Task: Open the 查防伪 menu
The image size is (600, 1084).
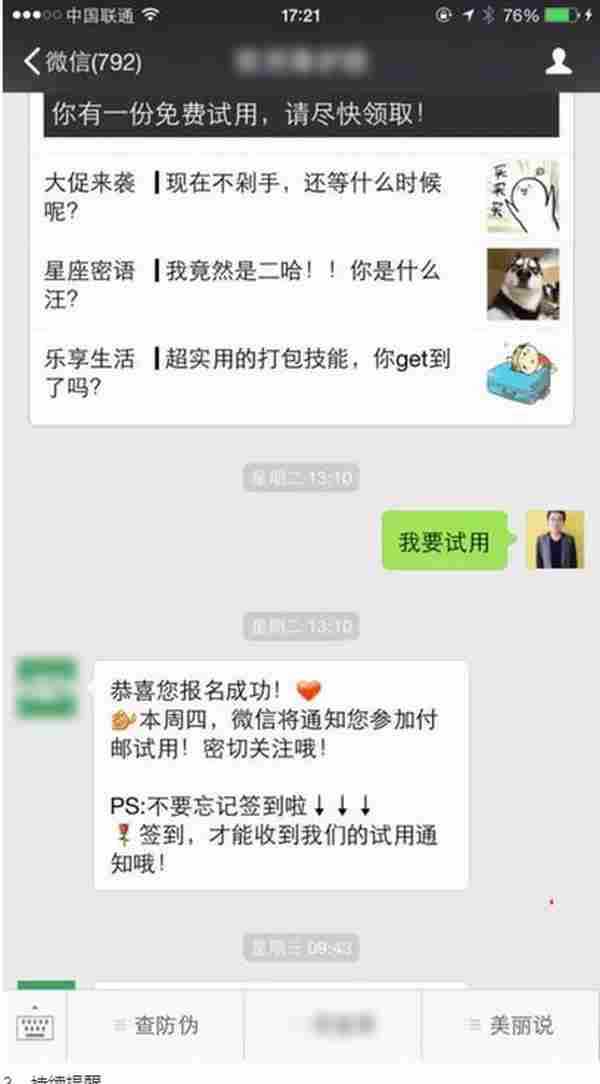Action: click(x=158, y=1025)
